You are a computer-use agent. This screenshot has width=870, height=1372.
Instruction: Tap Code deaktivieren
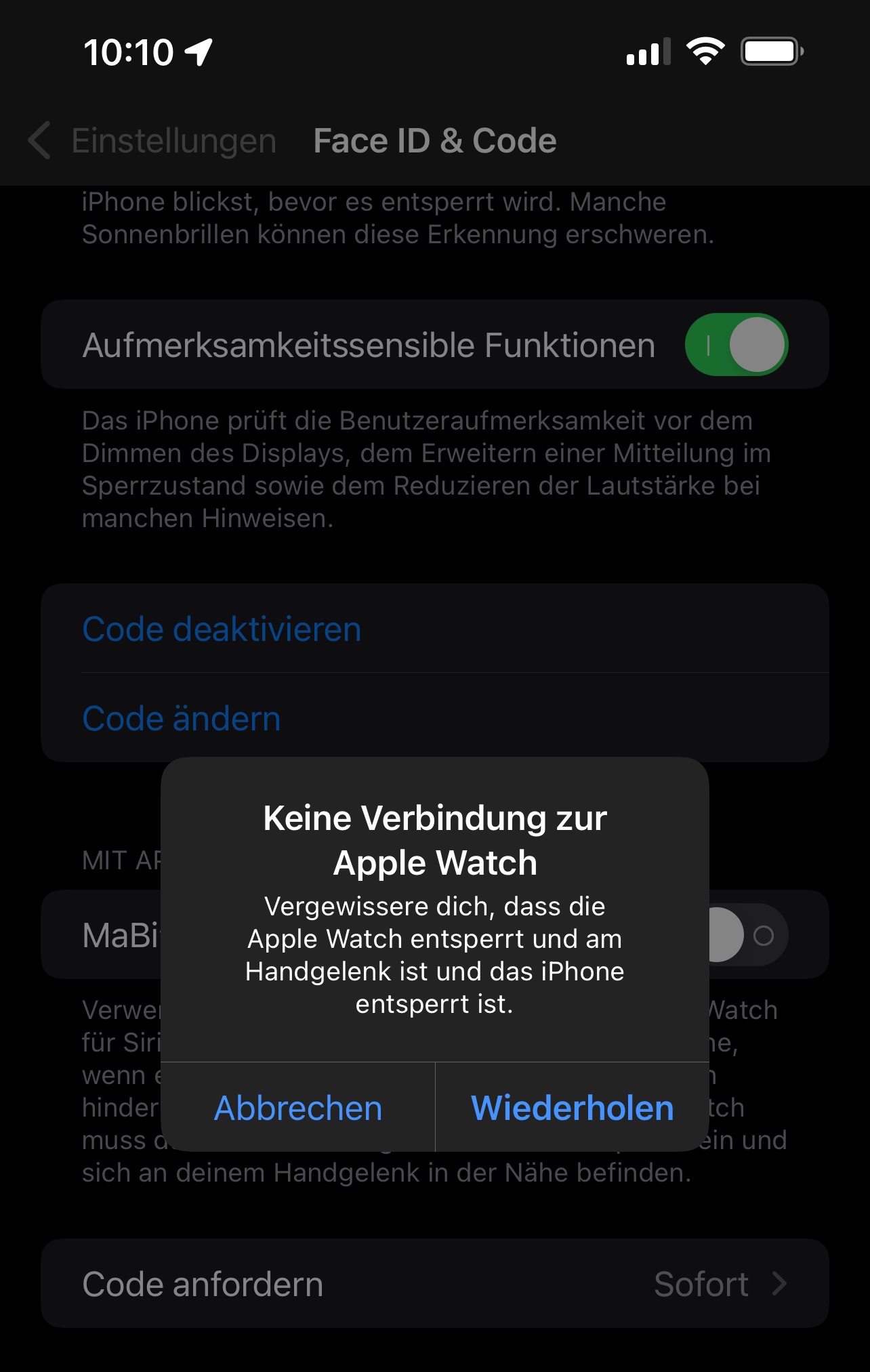(x=222, y=629)
